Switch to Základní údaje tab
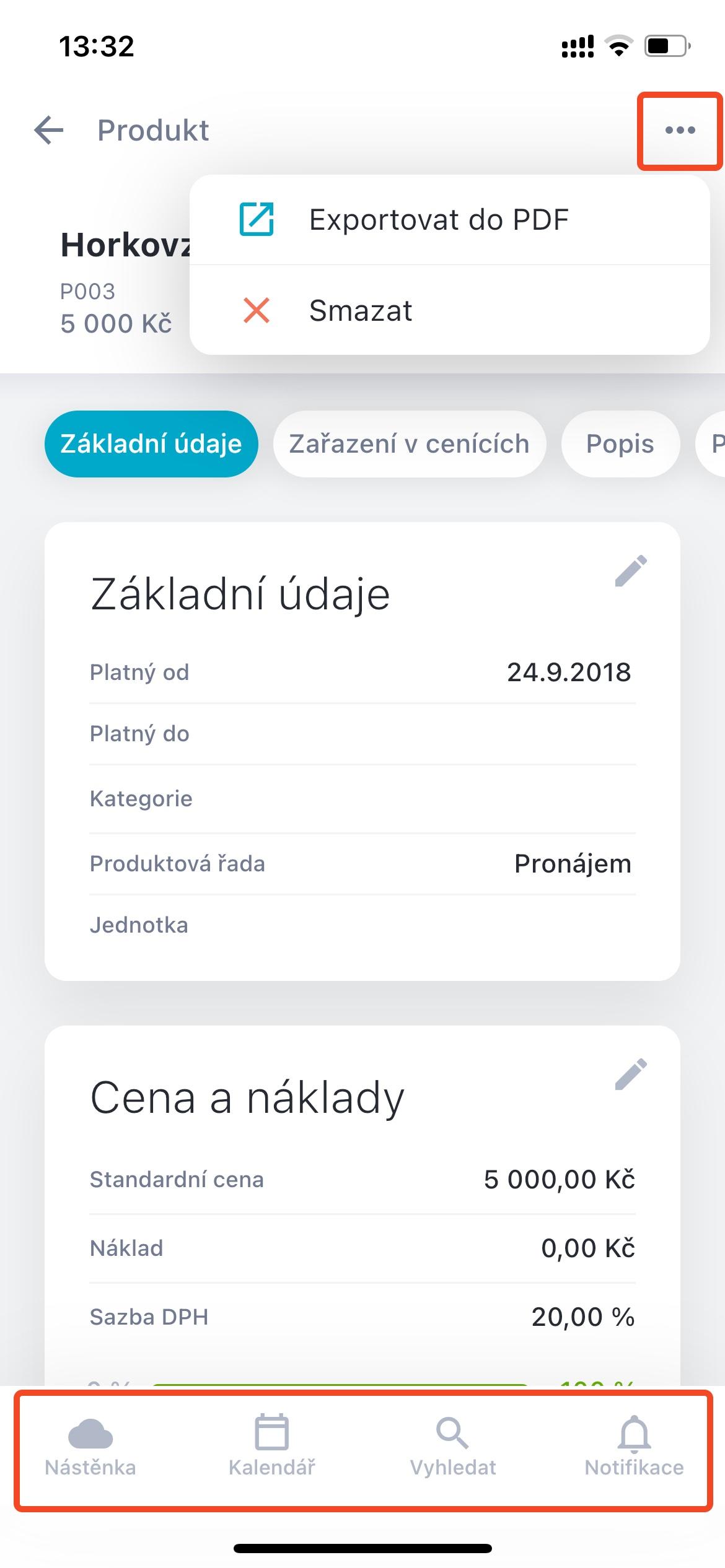 point(151,444)
